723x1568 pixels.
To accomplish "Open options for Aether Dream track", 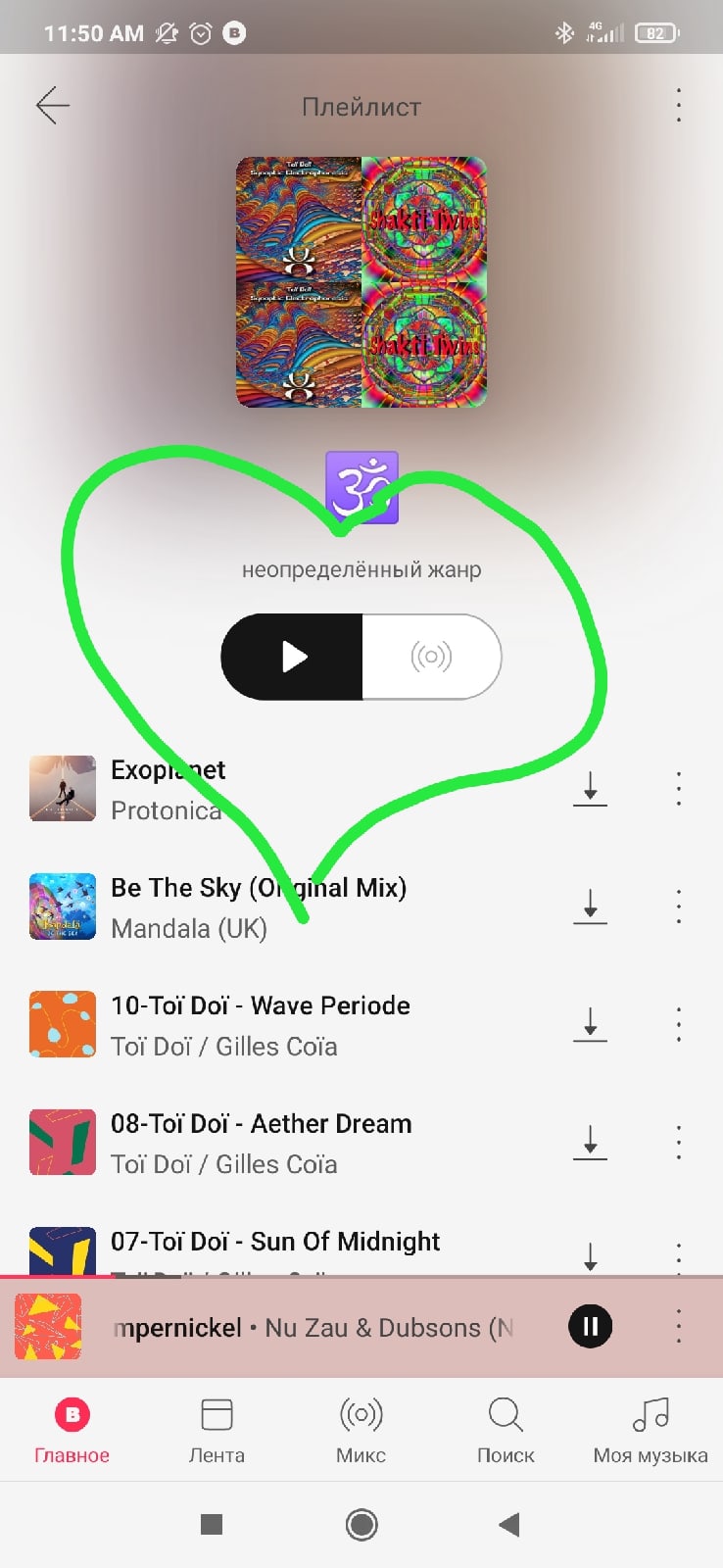I will 678,1143.
